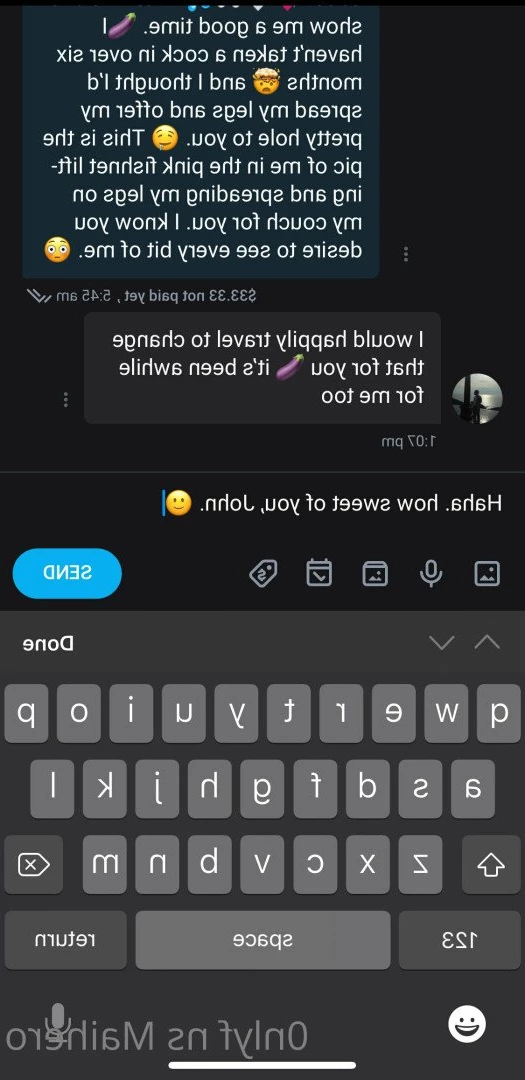525x1080 pixels.
Task: Open options dots beside the $33.33 message
Action: (406, 253)
